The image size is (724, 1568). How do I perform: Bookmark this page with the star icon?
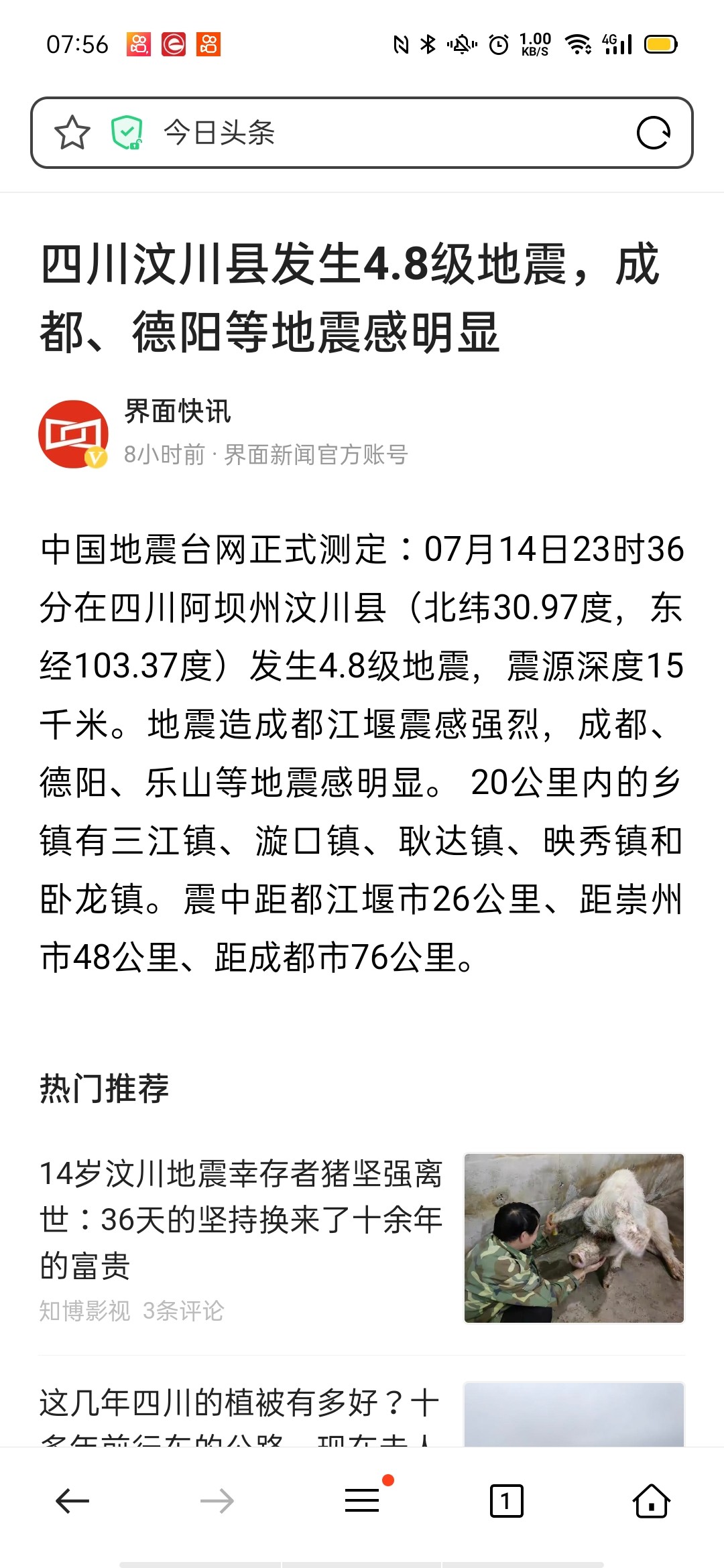72,133
